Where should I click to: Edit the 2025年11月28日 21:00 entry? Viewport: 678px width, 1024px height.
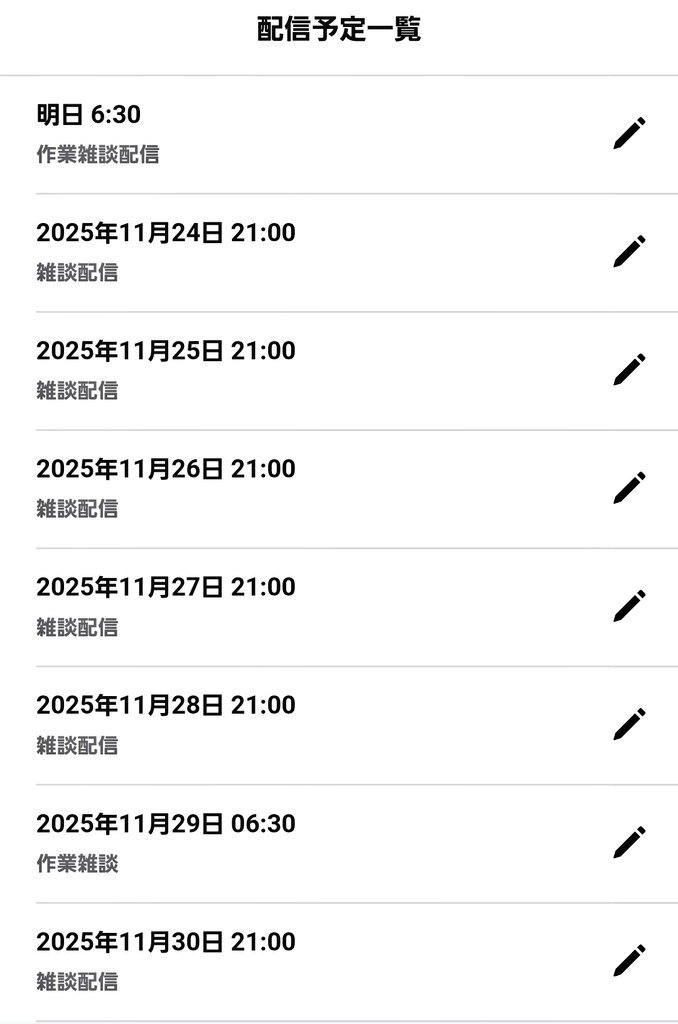[x=629, y=723]
